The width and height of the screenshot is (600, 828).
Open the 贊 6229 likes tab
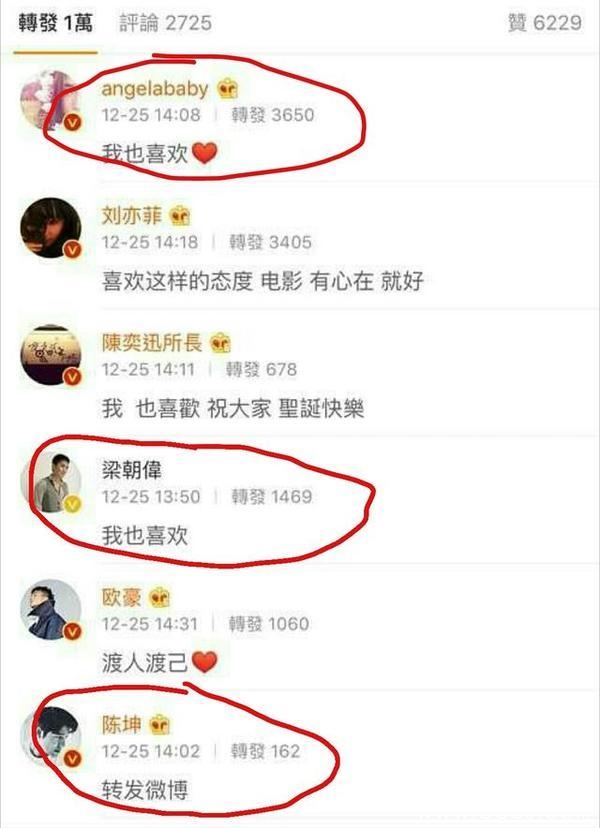coord(544,24)
